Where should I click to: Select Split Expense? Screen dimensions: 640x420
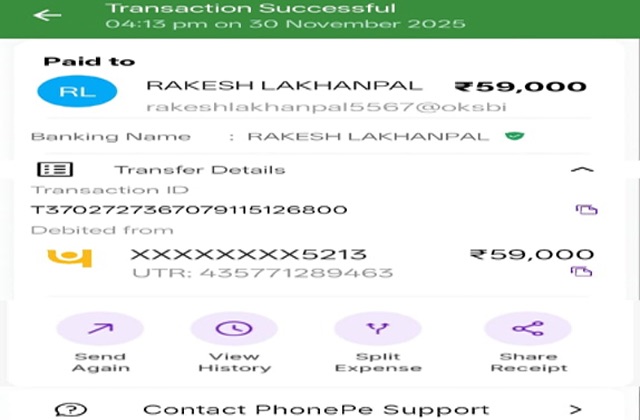(x=378, y=330)
